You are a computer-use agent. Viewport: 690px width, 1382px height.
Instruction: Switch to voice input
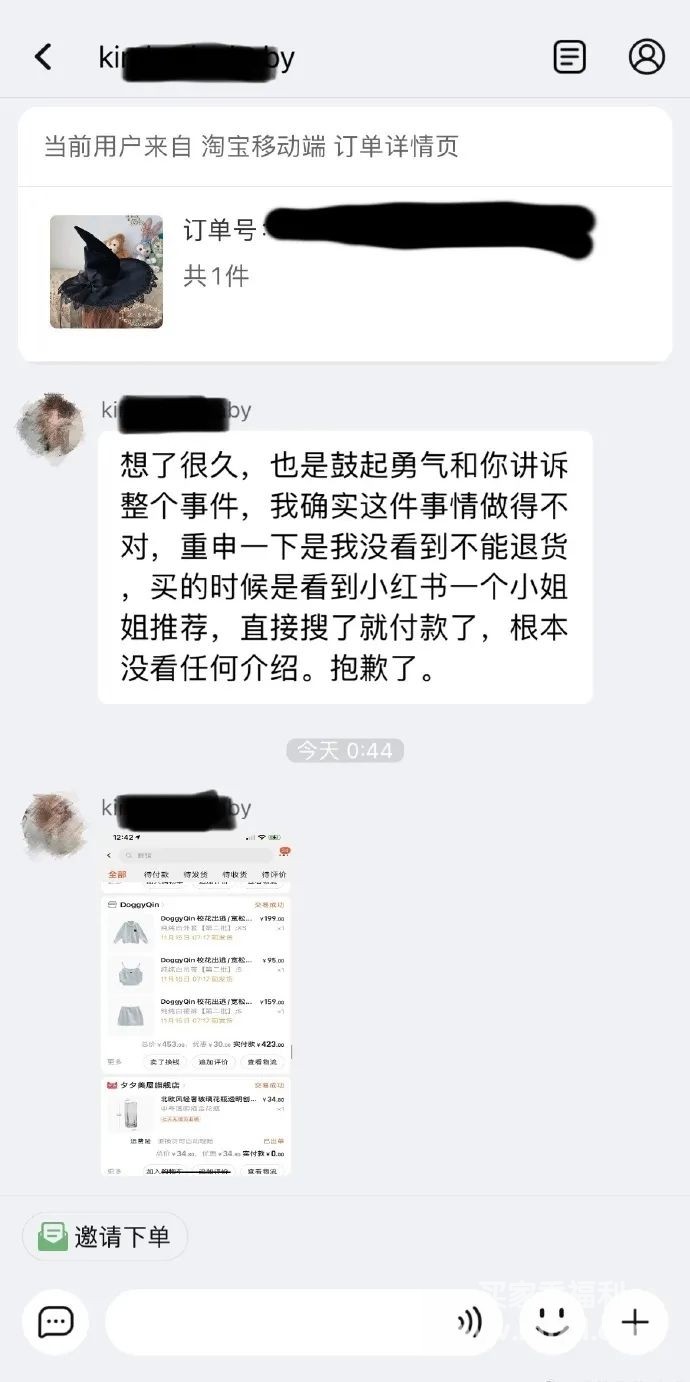coord(469,1322)
